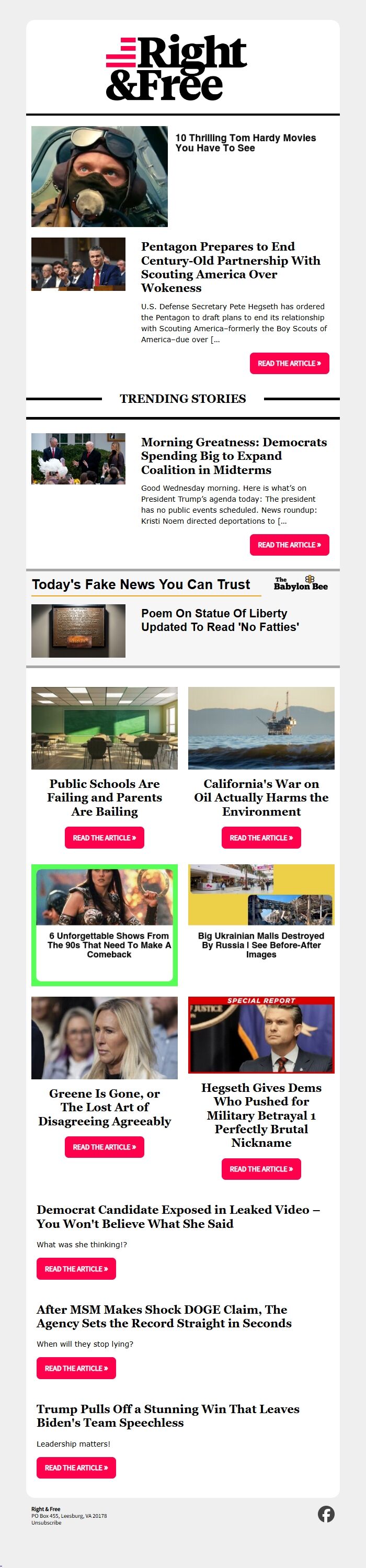Open the 10 Thrilling Tom Hardy Movies headline
This screenshot has height=1568, width=366.
(x=245, y=143)
